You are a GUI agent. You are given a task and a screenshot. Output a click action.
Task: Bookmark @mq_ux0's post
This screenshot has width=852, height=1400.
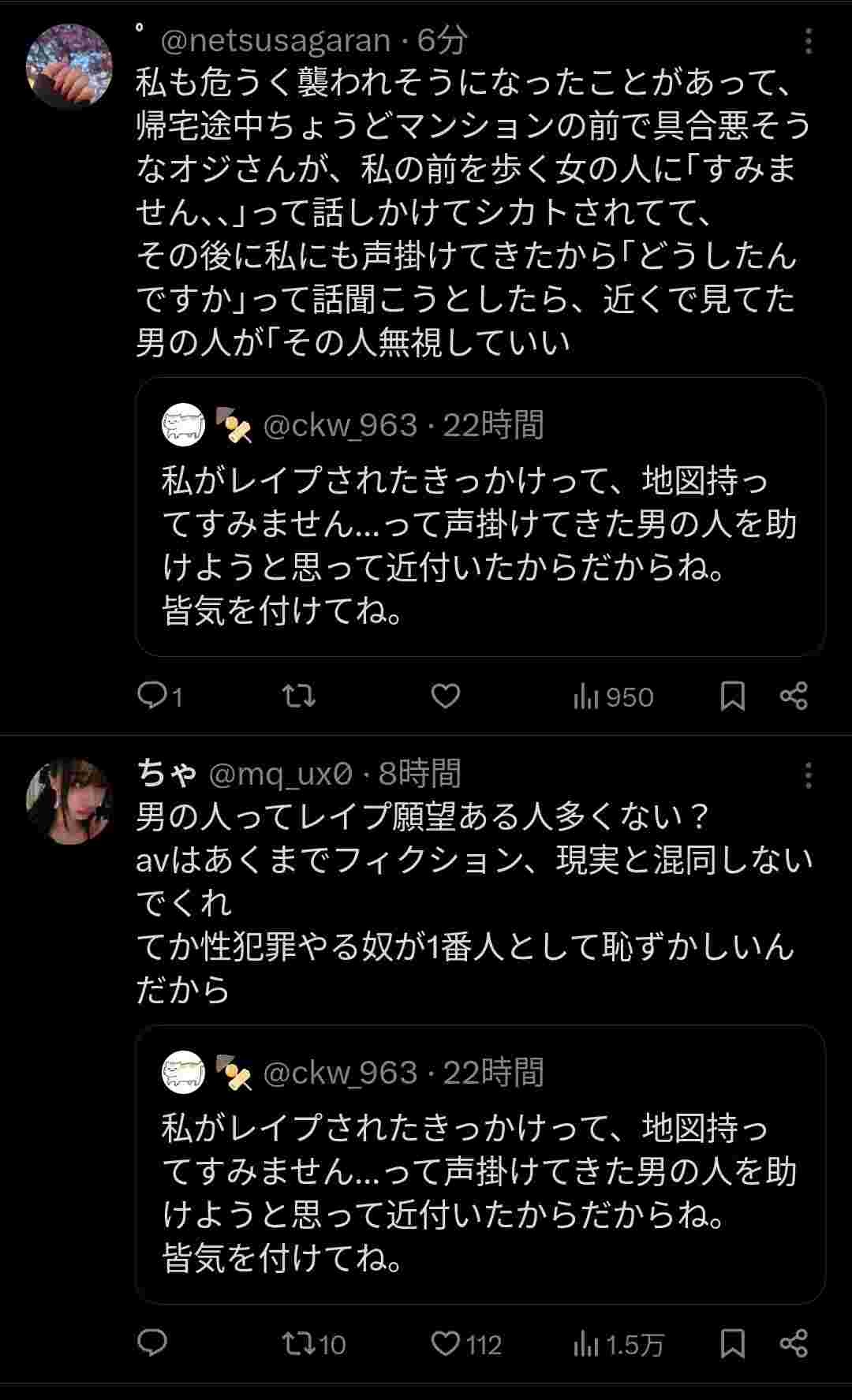click(x=733, y=1342)
